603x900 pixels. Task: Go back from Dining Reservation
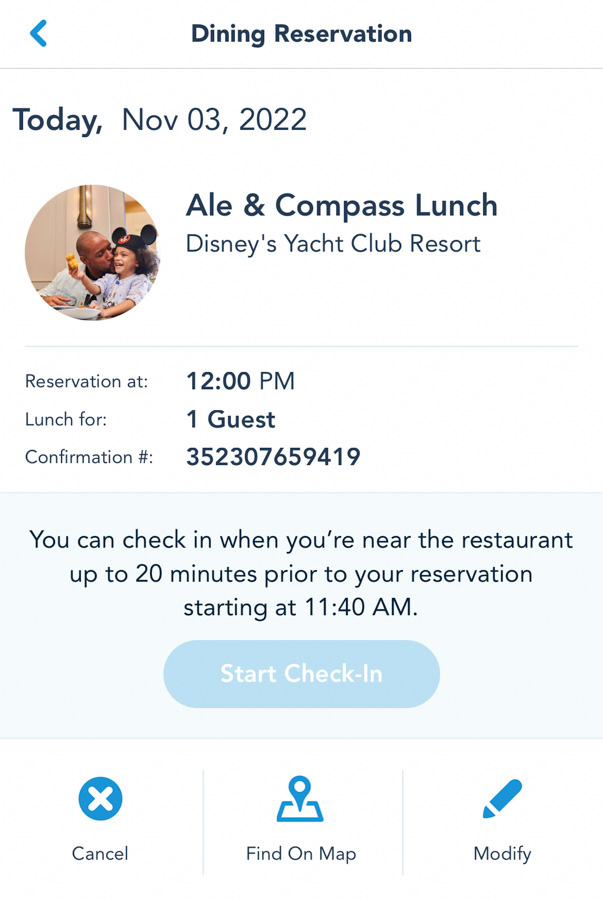click(x=38, y=34)
